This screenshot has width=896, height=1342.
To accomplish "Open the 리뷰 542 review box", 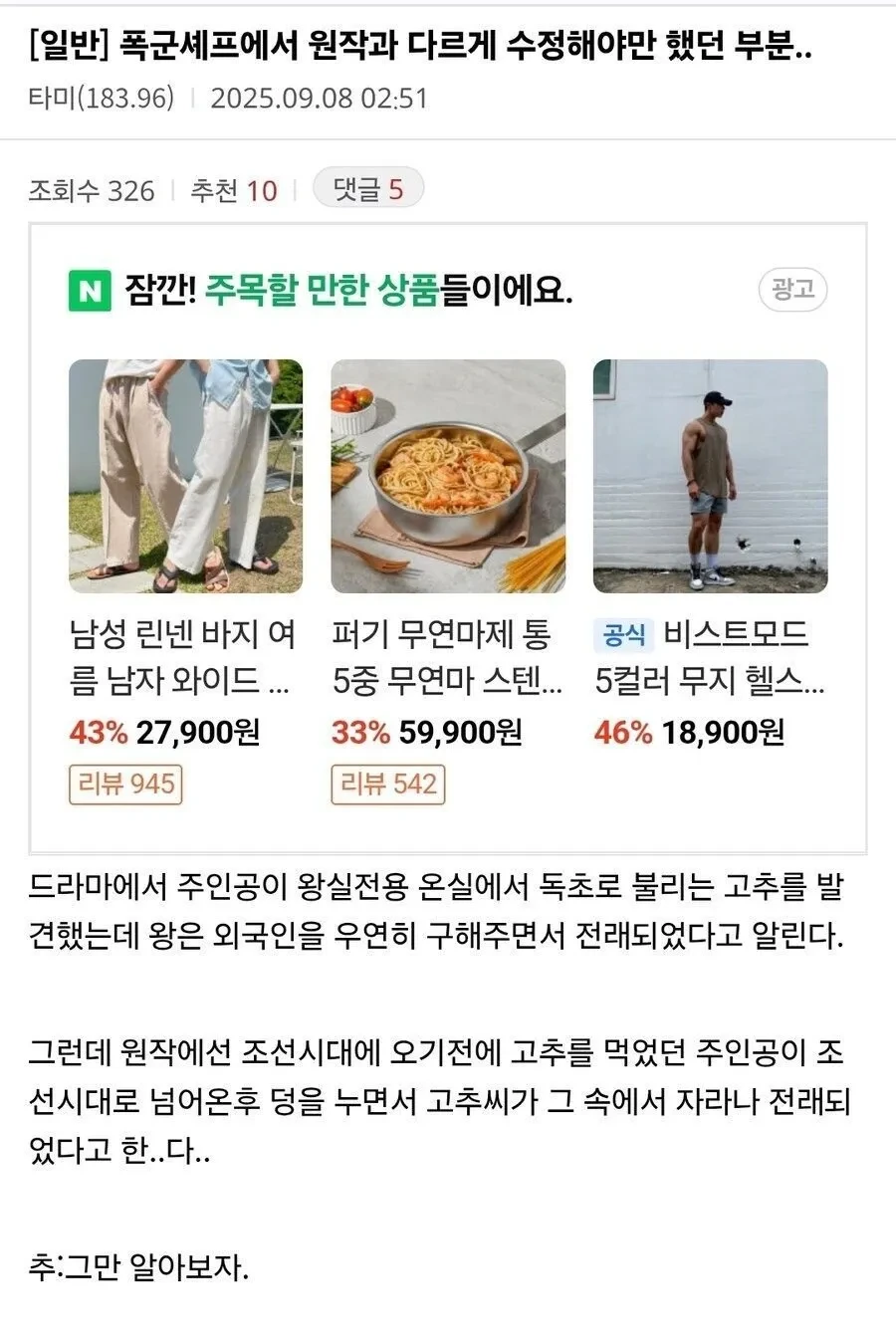I will [x=388, y=784].
